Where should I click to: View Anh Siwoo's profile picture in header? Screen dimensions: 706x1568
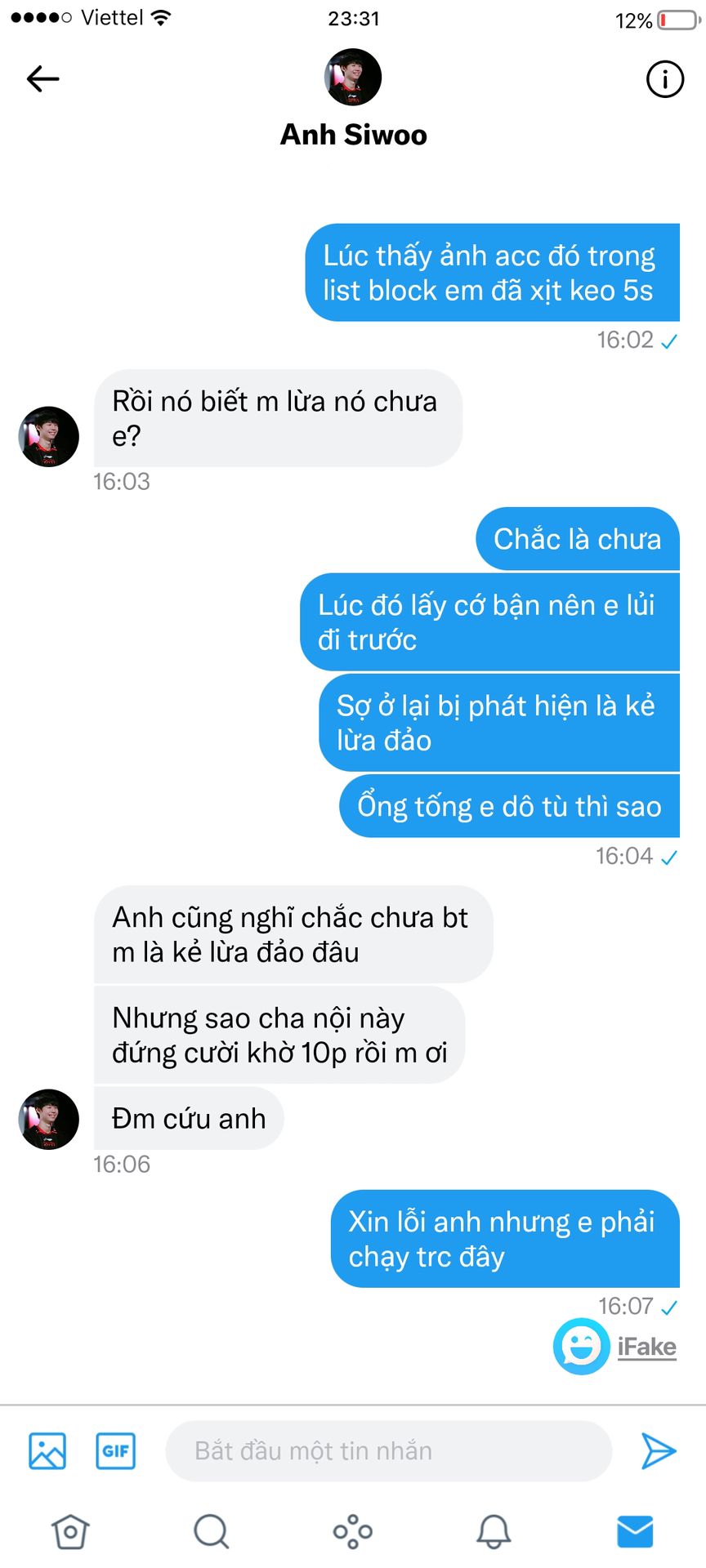354,78
